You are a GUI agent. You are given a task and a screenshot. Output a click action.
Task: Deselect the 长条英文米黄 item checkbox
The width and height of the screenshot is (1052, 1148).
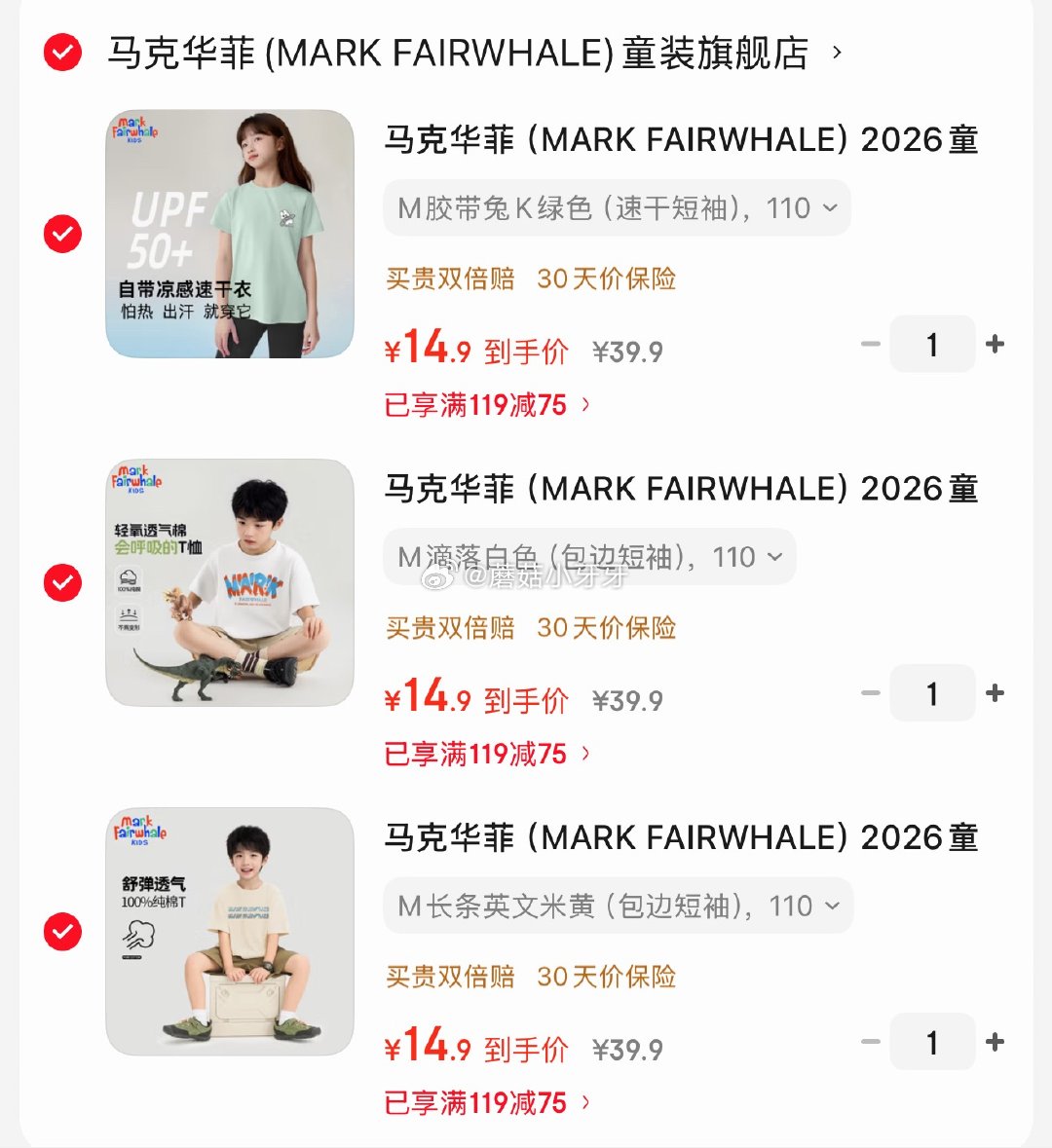click(x=62, y=932)
